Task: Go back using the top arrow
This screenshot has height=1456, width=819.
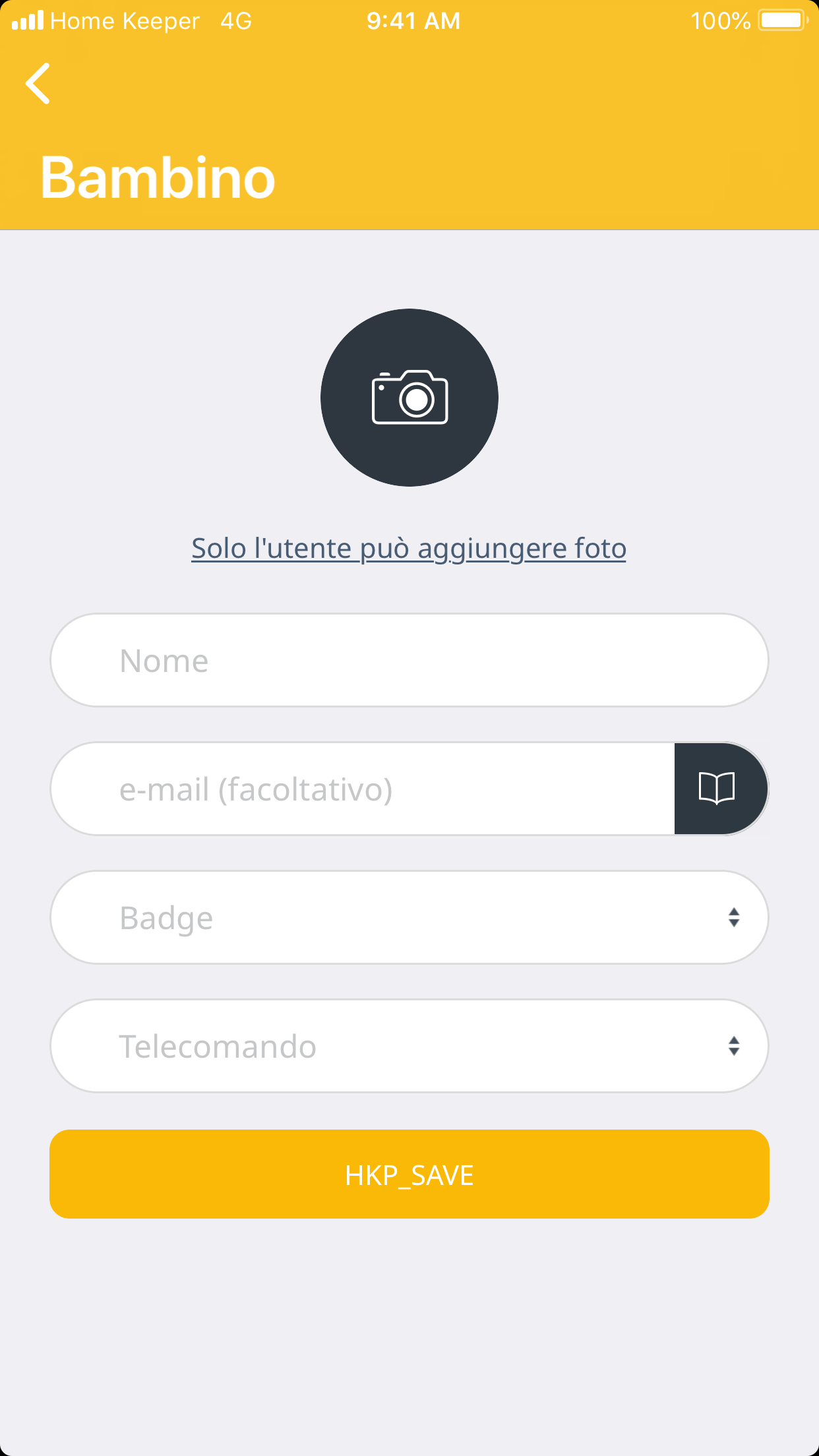Action: [x=38, y=84]
